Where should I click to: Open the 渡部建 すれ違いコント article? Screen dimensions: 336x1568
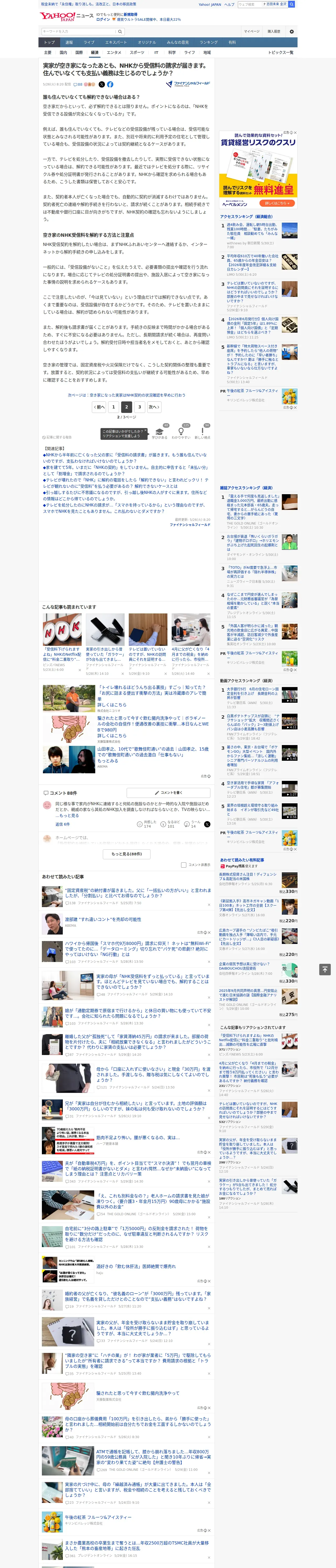coord(103,920)
